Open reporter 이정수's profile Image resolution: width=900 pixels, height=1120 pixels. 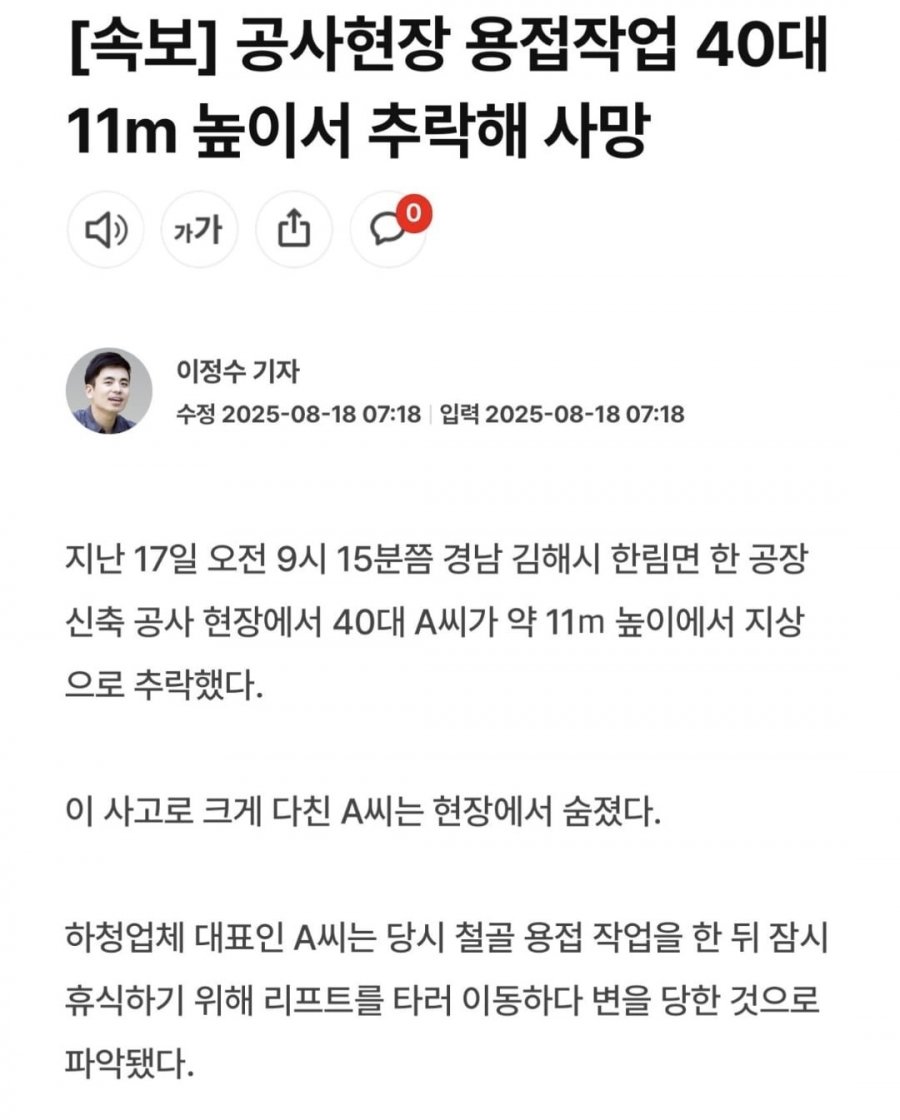(x=109, y=391)
